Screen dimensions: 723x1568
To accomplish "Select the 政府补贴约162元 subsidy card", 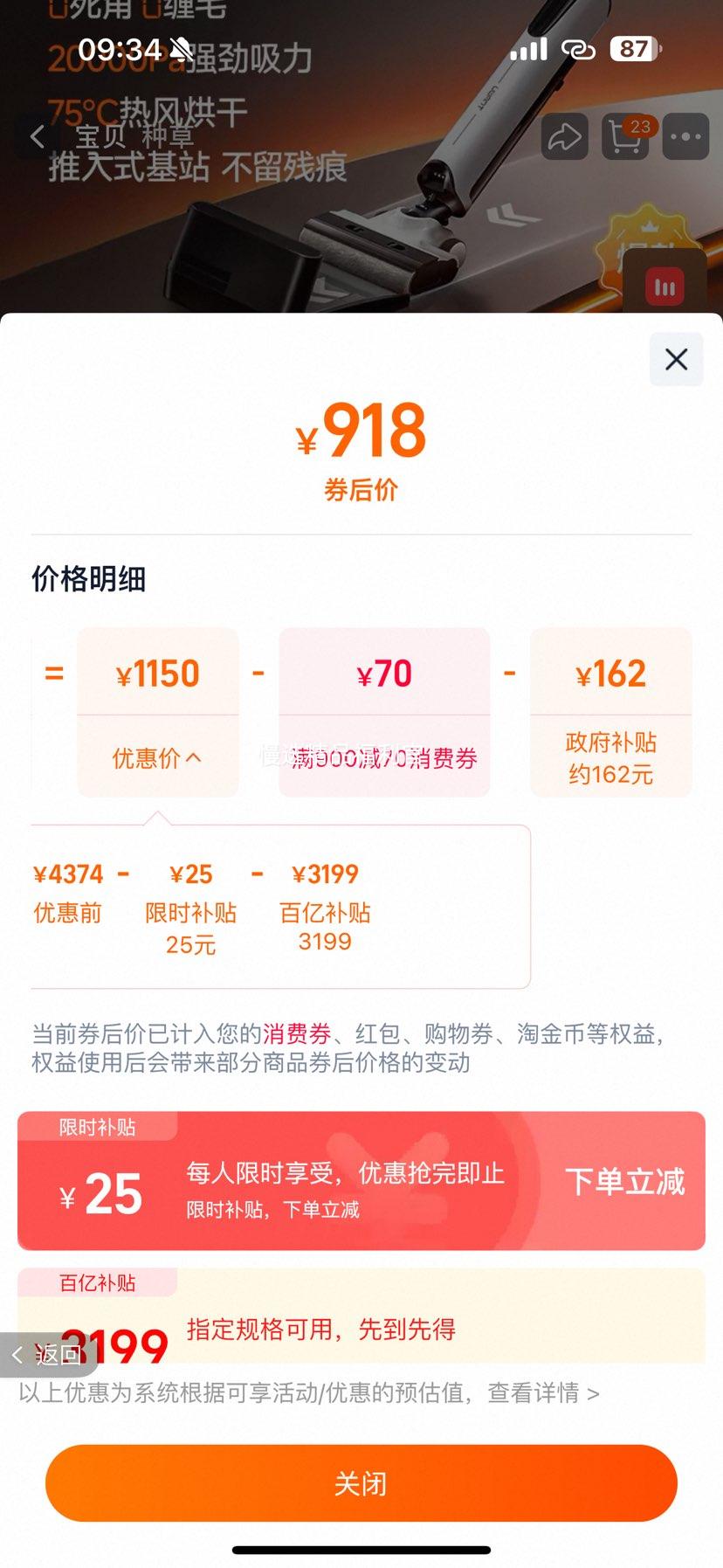I will click(x=611, y=712).
